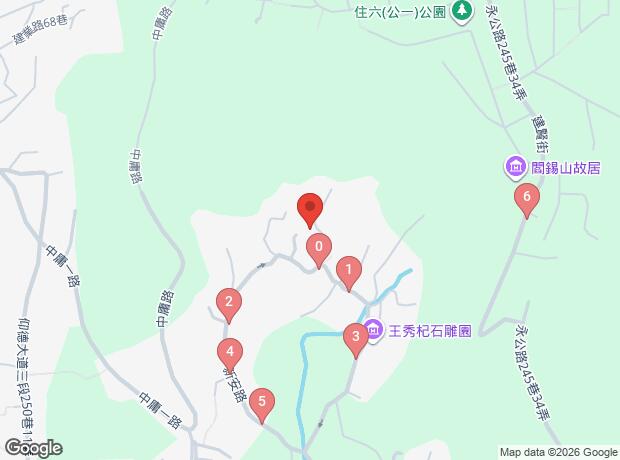Open 住六(公一)公園 park icon
620x460 pixels.
[461, 11]
